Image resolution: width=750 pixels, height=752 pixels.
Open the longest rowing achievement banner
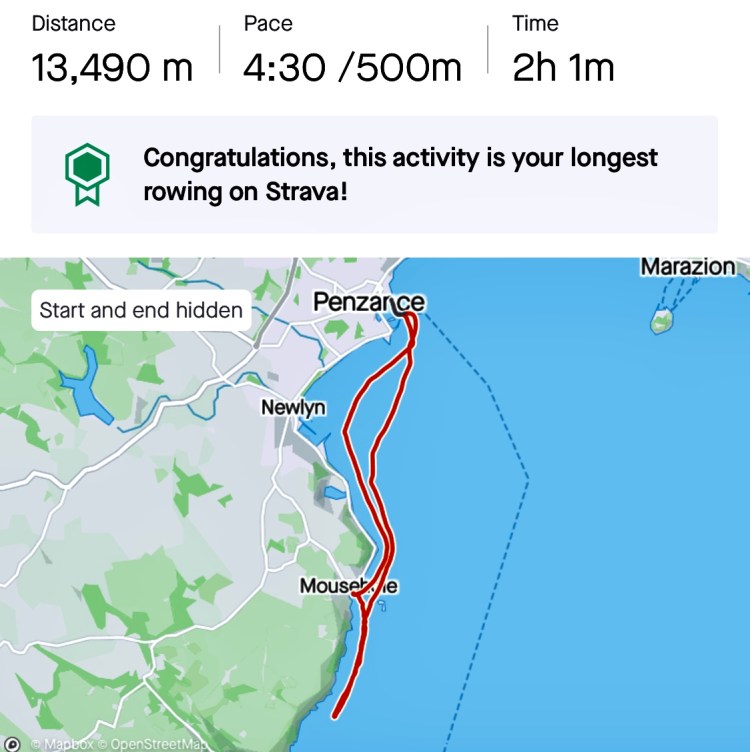coord(374,174)
